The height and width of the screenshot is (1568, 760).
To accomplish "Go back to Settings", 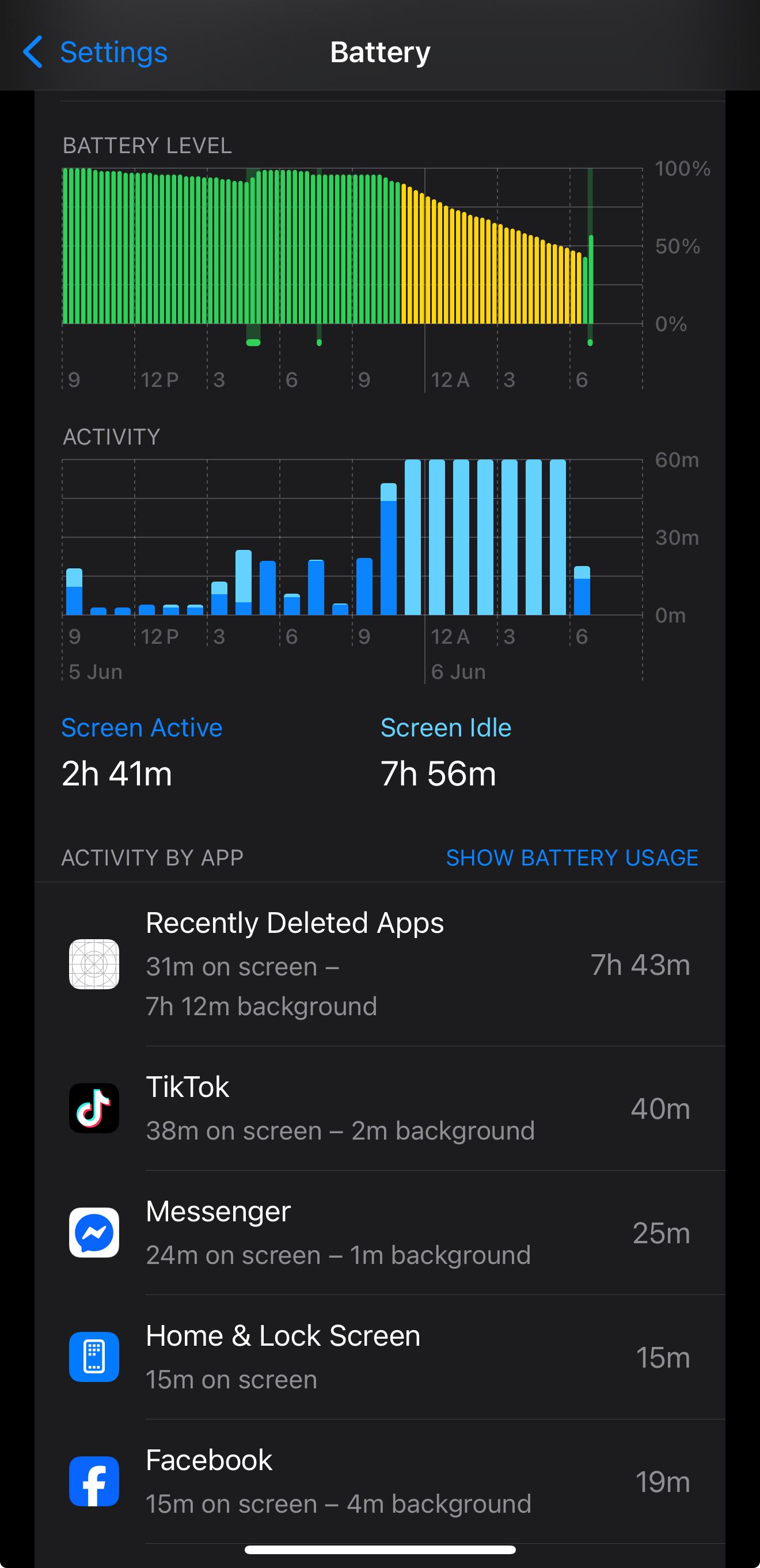I will tap(96, 52).
